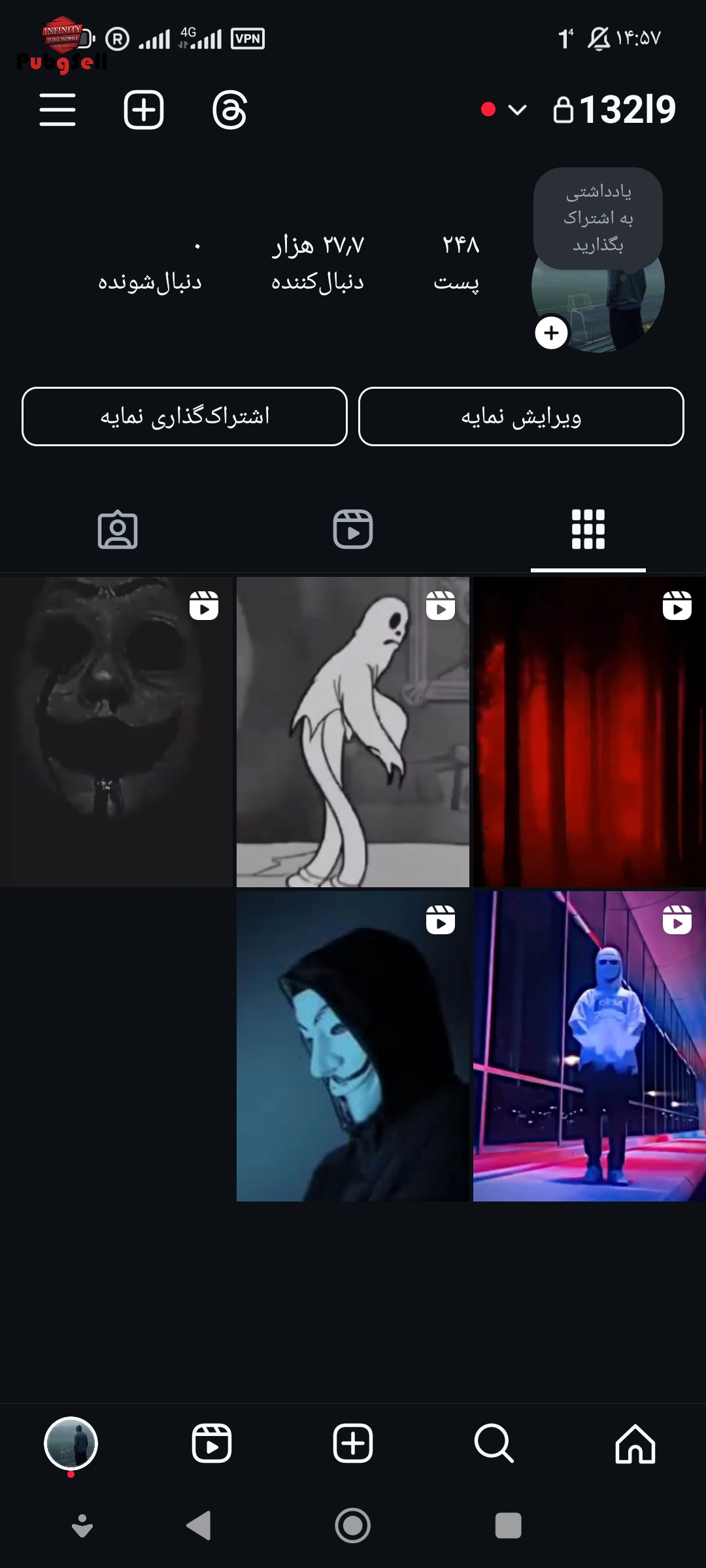The width and height of the screenshot is (706, 1568).
Task: Switch to the posts grid tab
Action: click(x=588, y=529)
